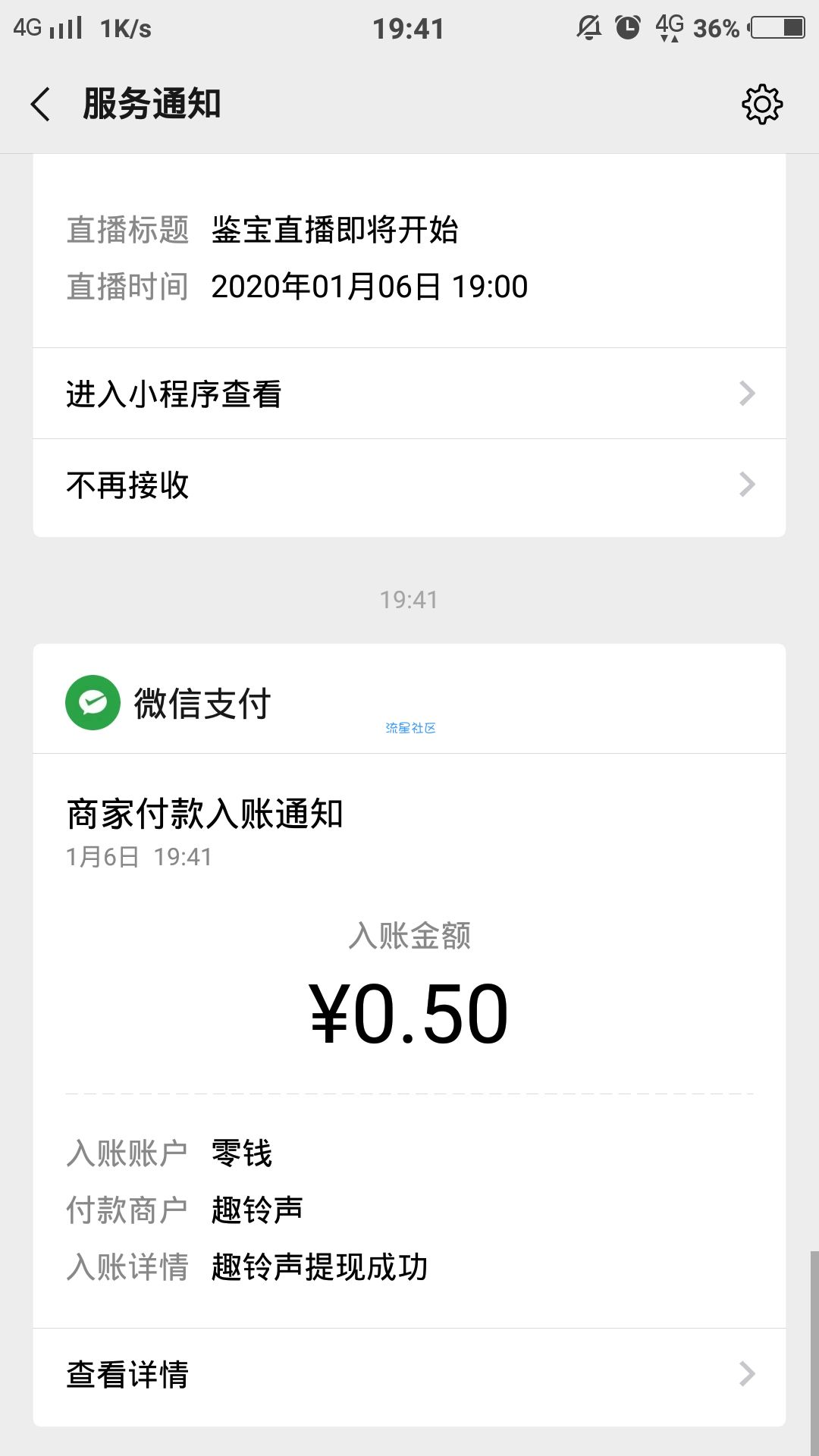Select 不再接收 to stop notifications

[x=409, y=485]
